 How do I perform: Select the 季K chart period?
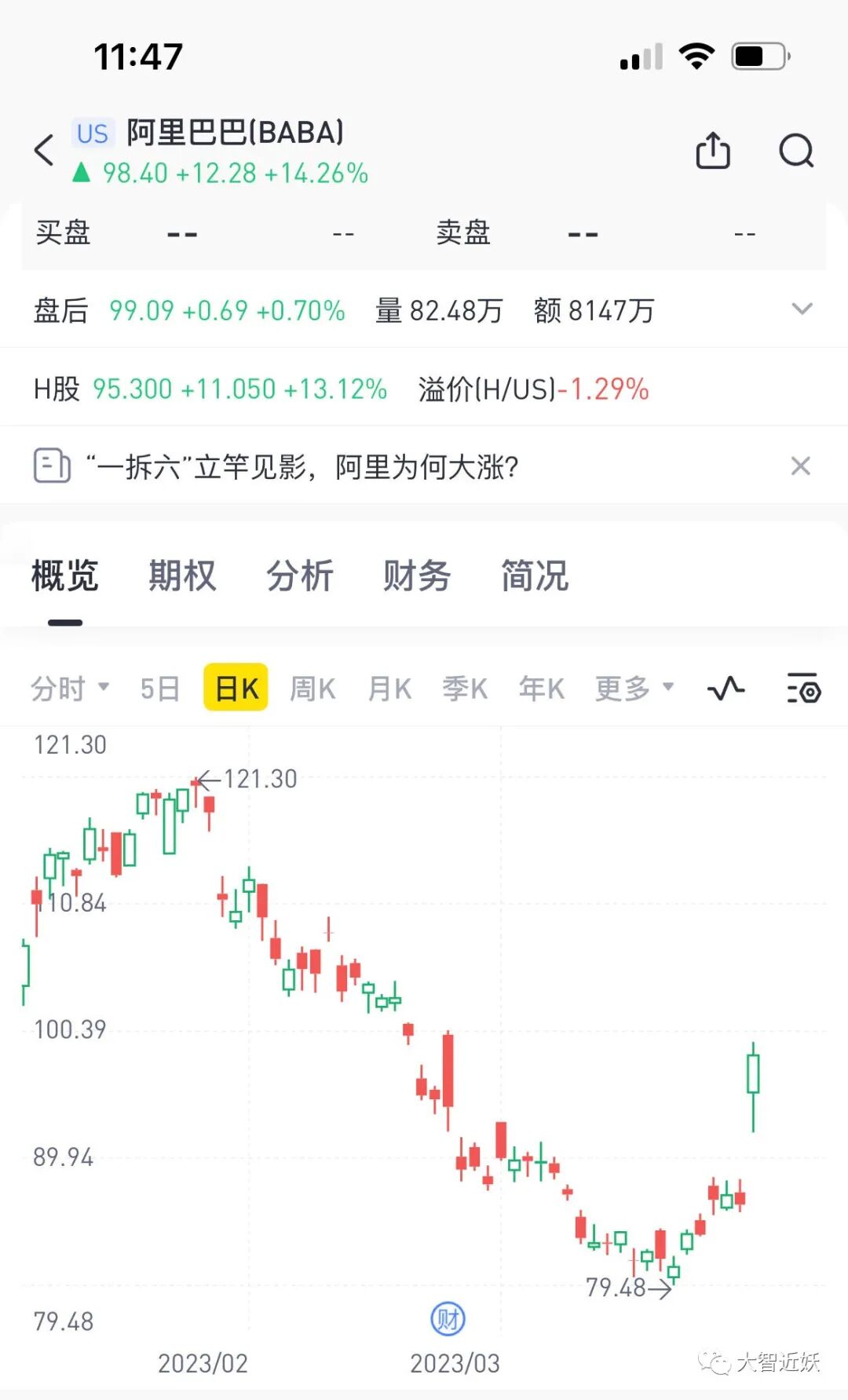click(465, 689)
